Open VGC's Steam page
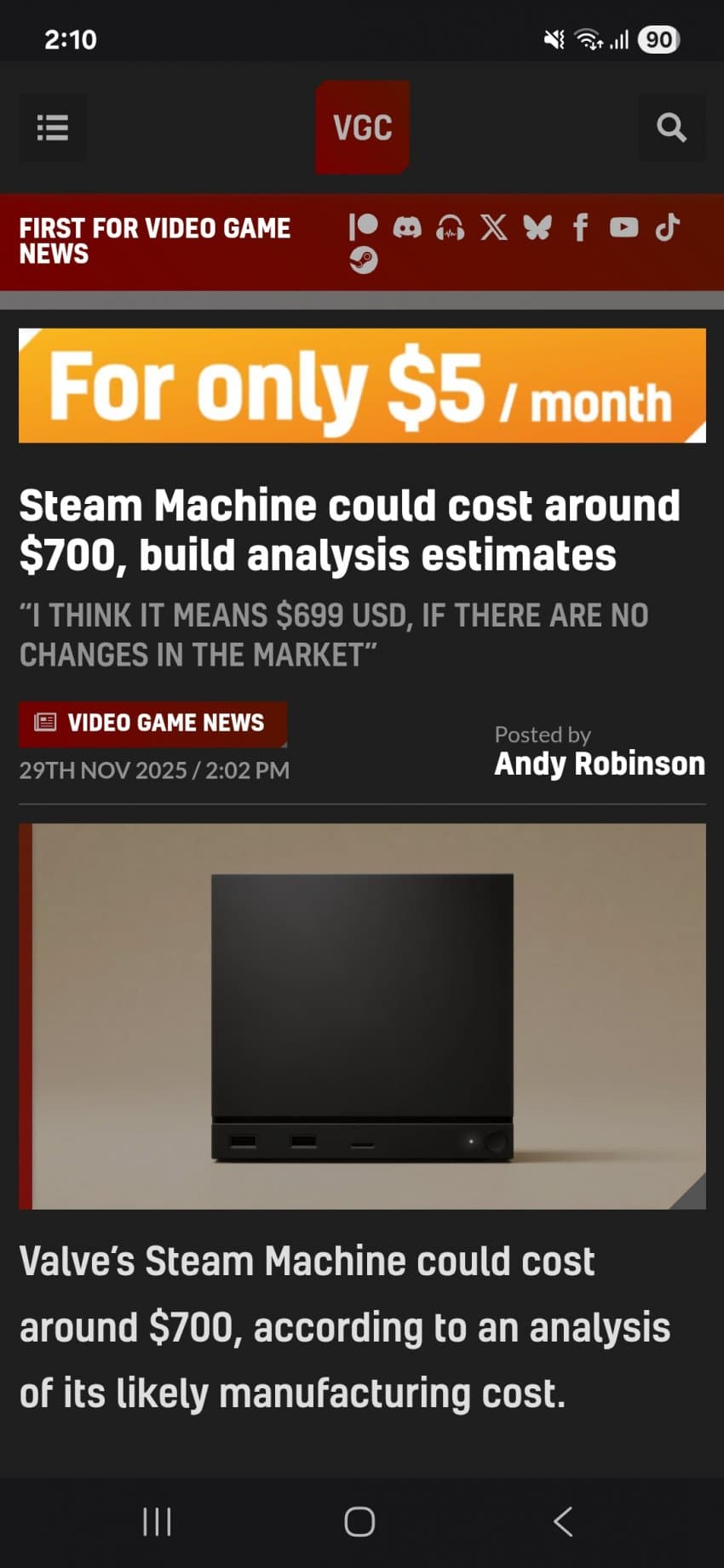The height and width of the screenshot is (1568, 724). click(364, 260)
